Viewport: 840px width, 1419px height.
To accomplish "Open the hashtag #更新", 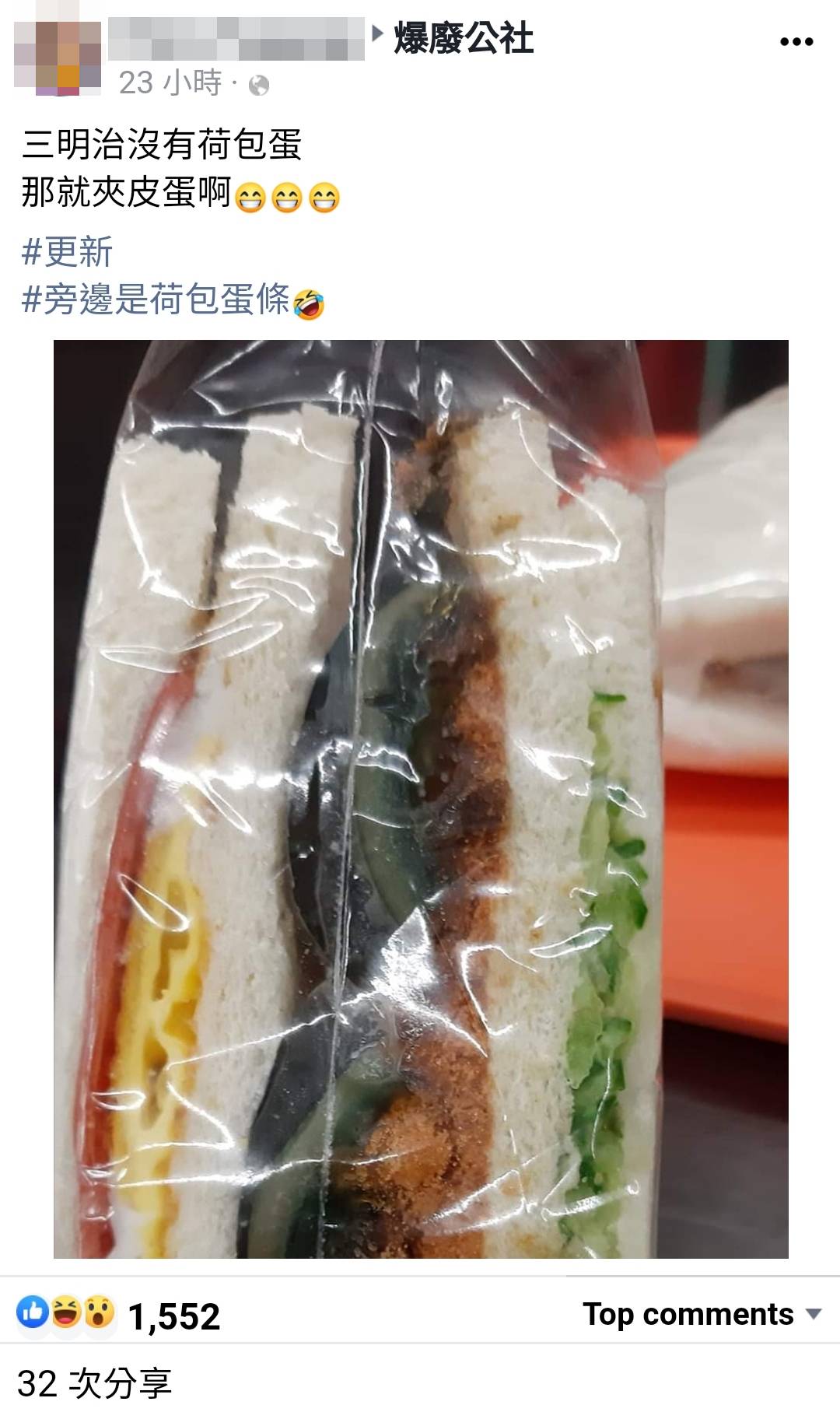I will click(x=68, y=252).
